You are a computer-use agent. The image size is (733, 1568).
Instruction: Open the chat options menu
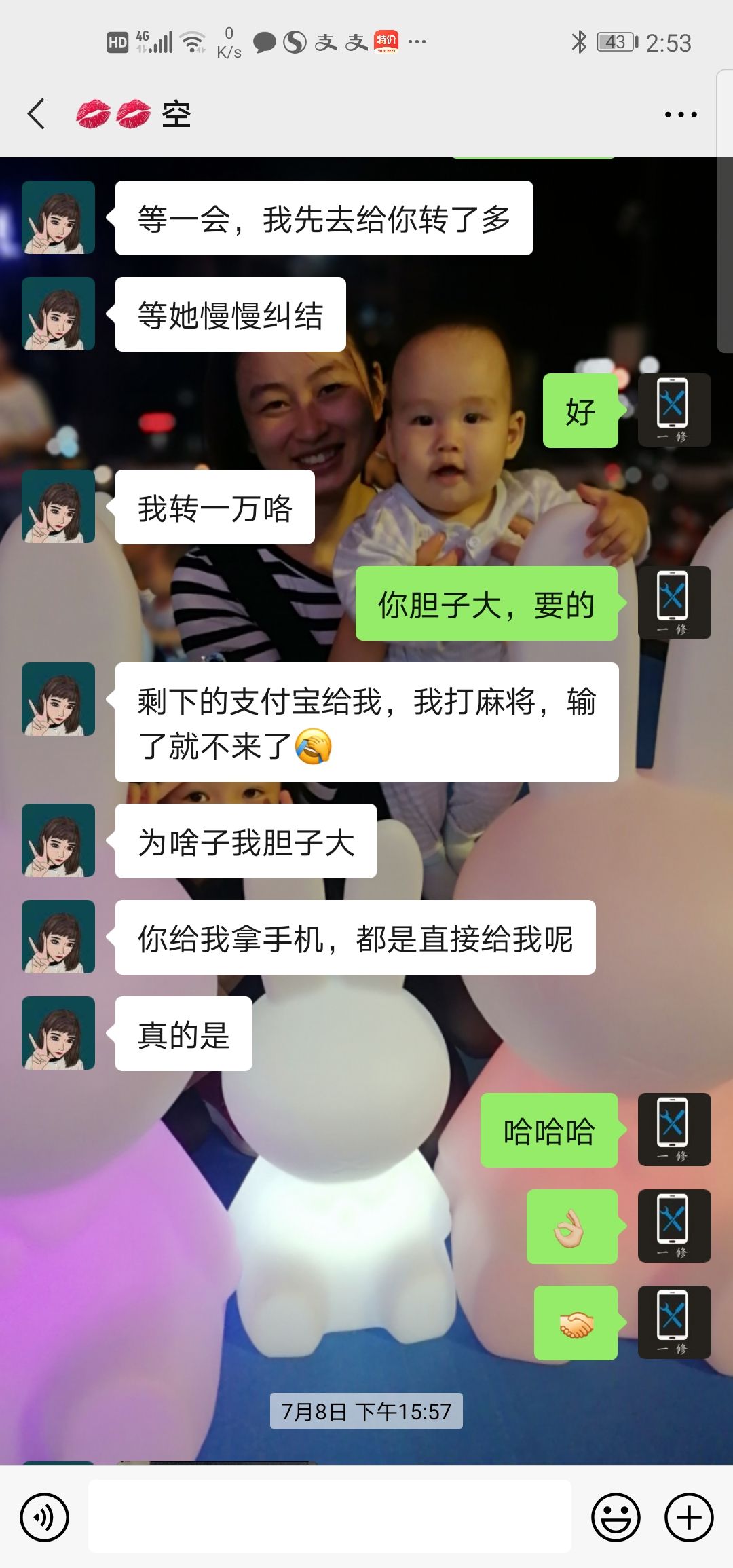[680, 115]
